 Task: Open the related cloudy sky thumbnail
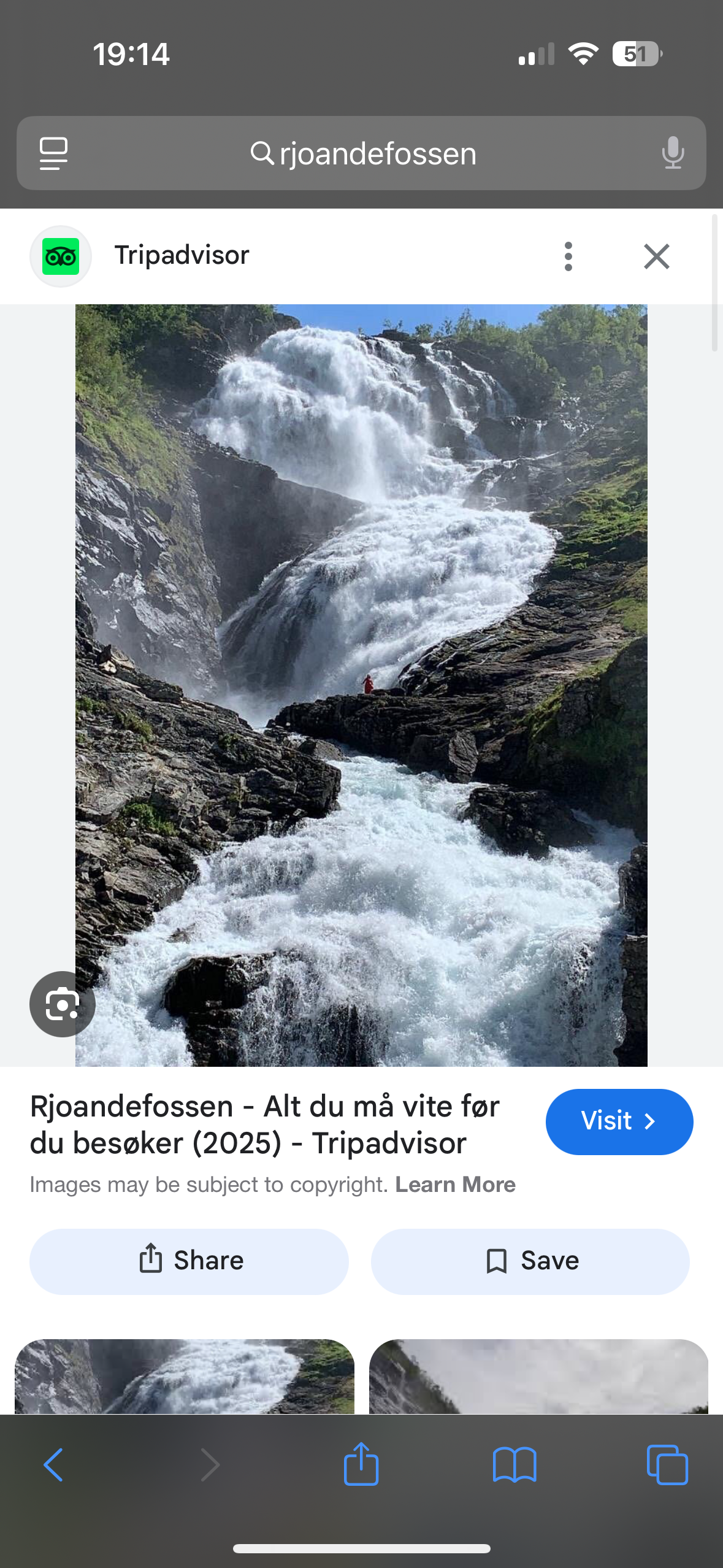pos(538,1377)
